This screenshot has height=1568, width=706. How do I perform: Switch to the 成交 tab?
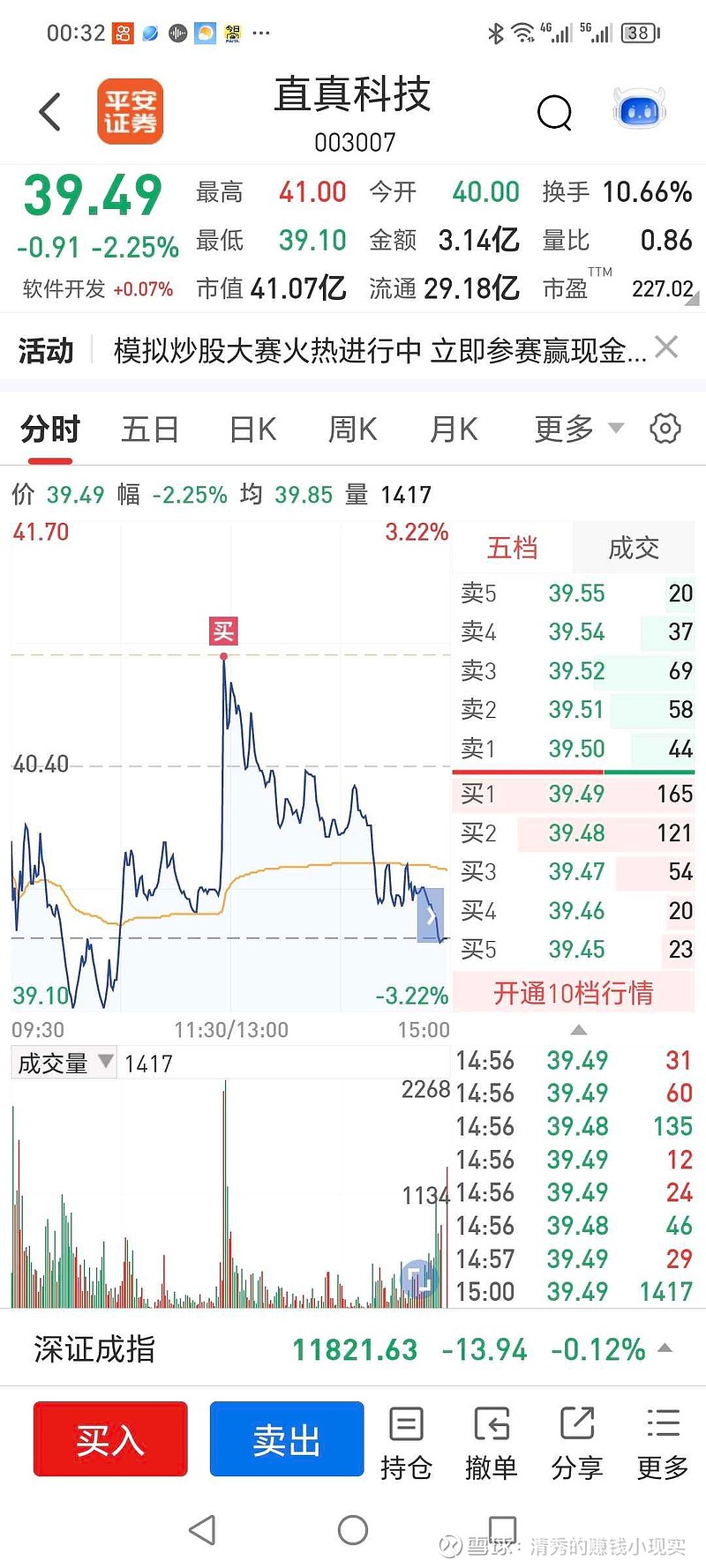click(634, 548)
